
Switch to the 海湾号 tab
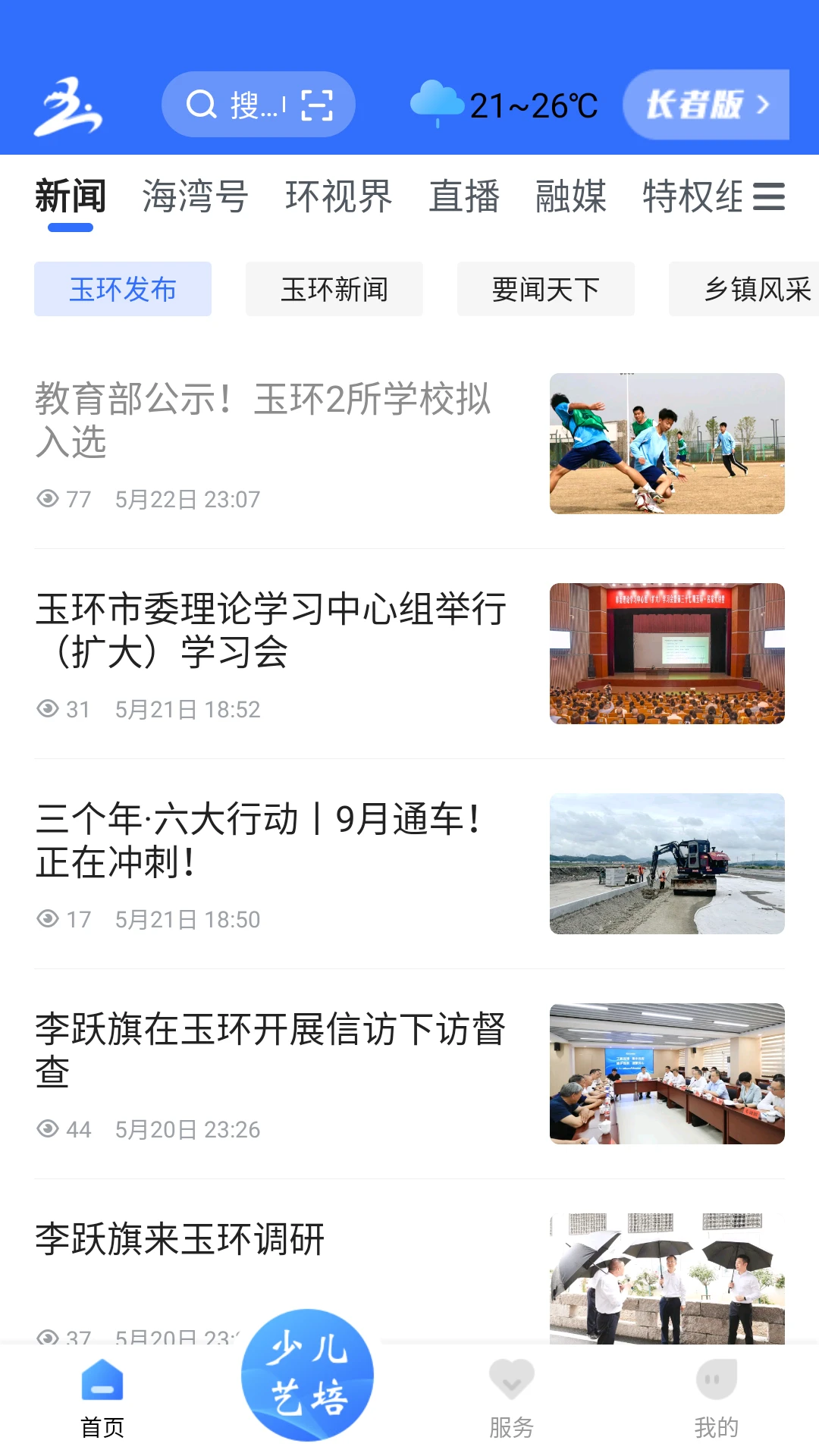tap(195, 197)
